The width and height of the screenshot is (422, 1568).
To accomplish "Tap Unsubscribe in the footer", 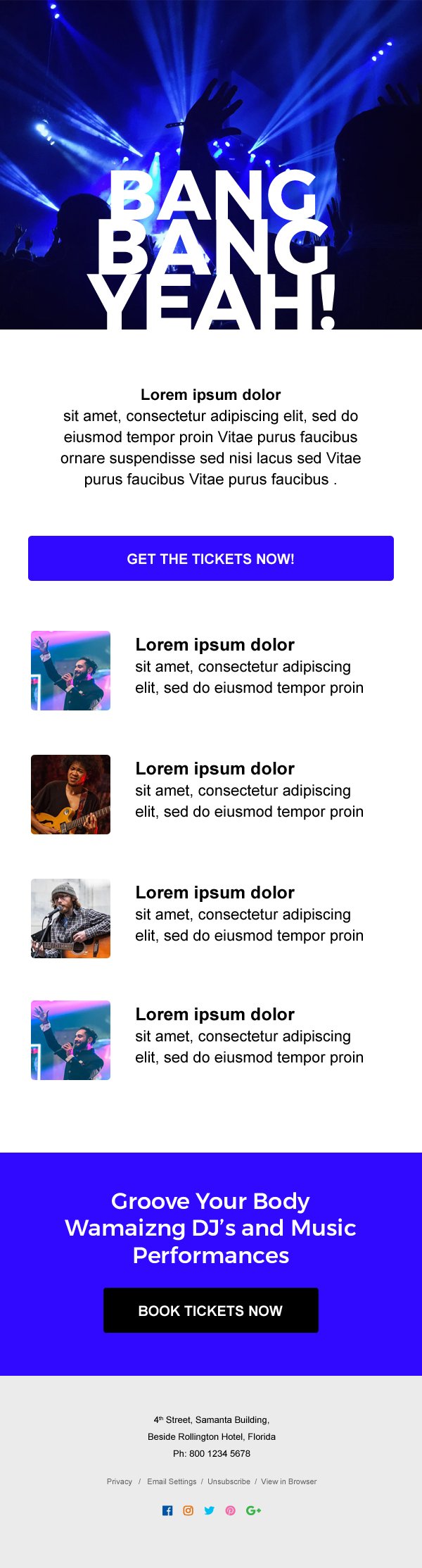I will point(229,1481).
